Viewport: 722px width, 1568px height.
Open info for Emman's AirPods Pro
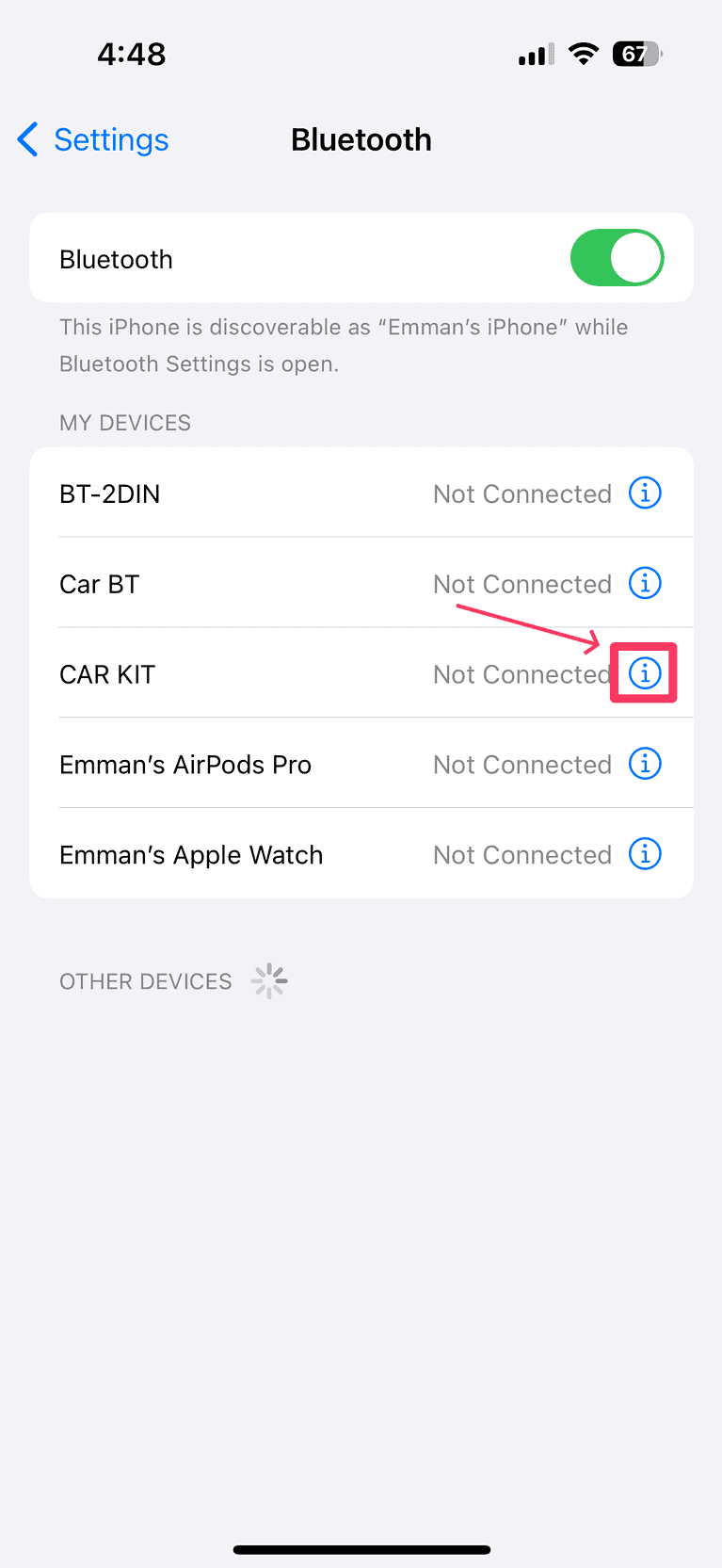(645, 764)
